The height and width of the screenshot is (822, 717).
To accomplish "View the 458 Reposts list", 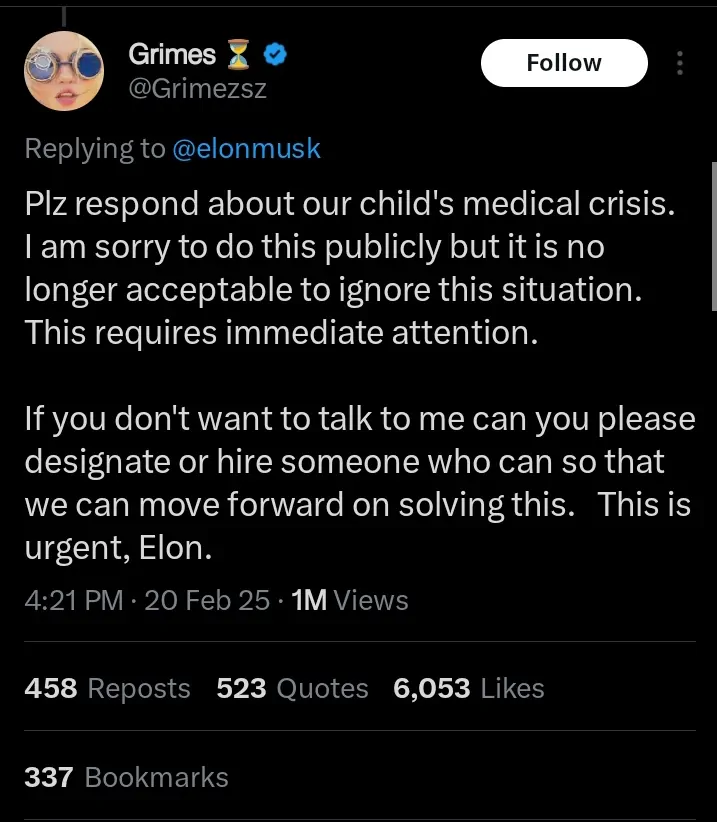I will pyautogui.click(x=107, y=688).
